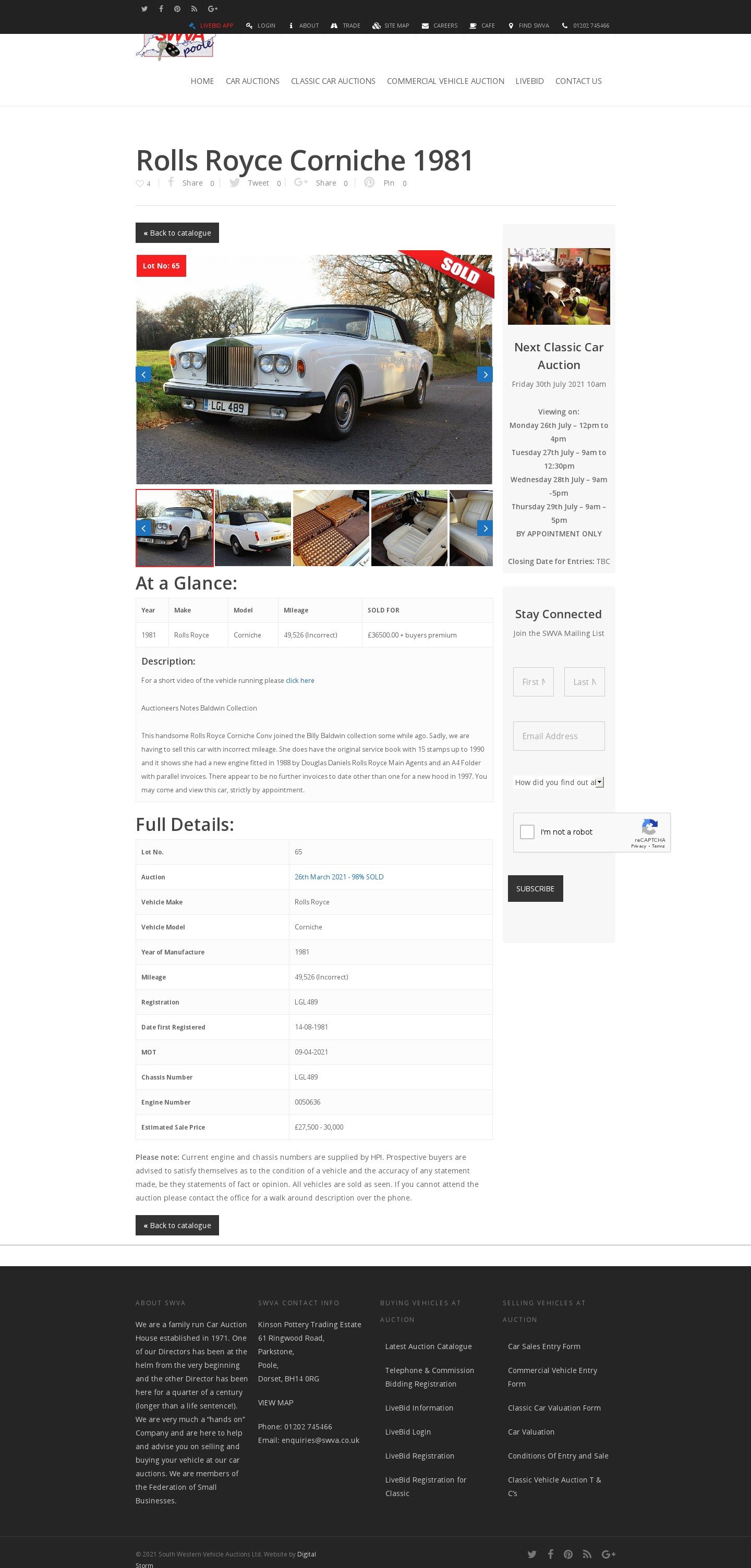Subscribe to the SWVA mailing list
Image resolution: width=751 pixels, height=1568 pixels.
(535, 888)
